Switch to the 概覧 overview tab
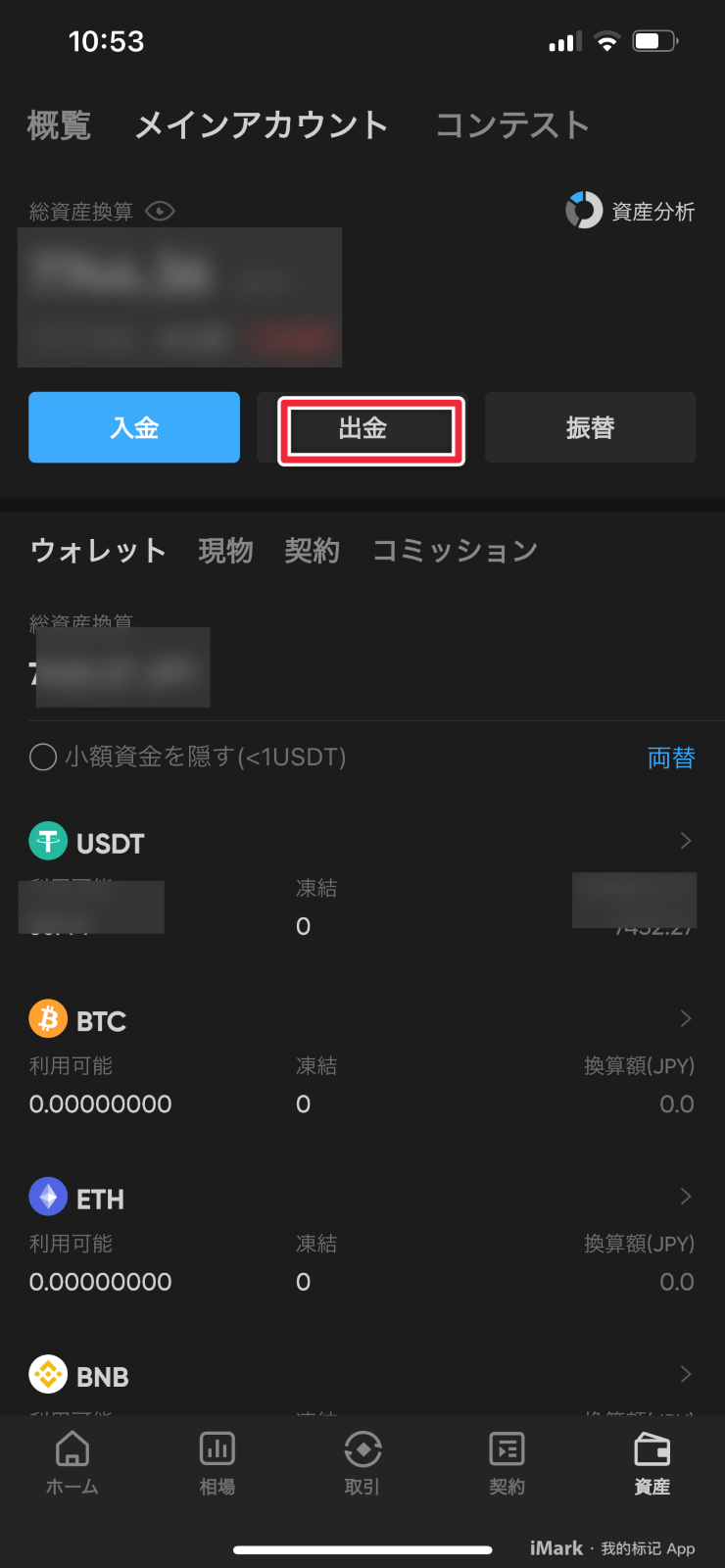Screen dimensions: 725x1568 [x=59, y=125]
